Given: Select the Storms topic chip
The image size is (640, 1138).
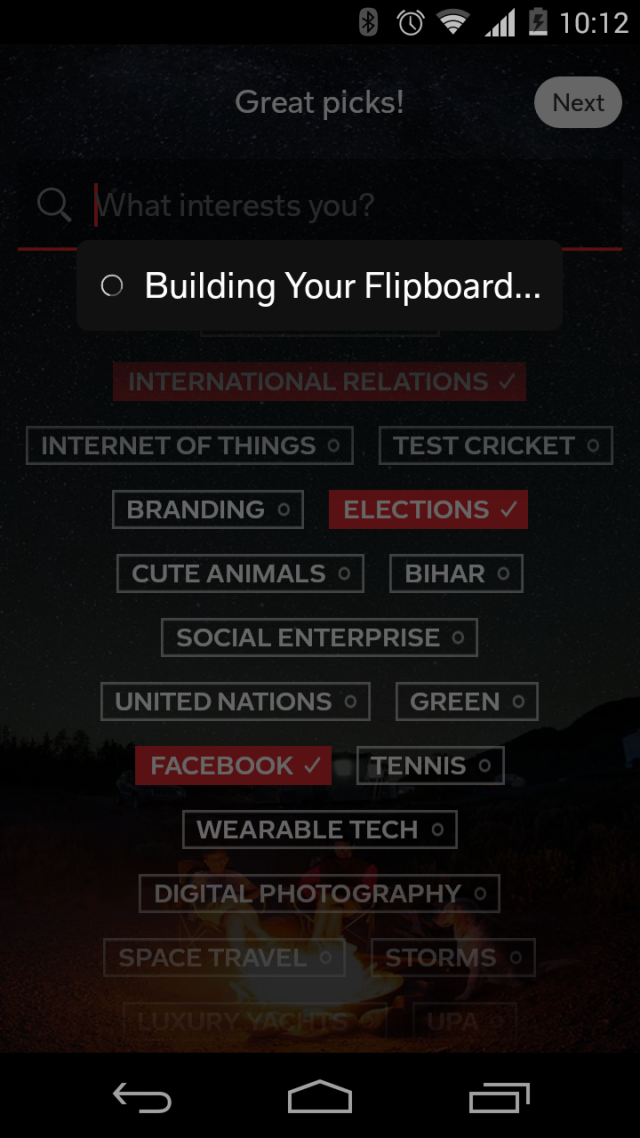Looking at the screenshot, I should pos(453,958).
